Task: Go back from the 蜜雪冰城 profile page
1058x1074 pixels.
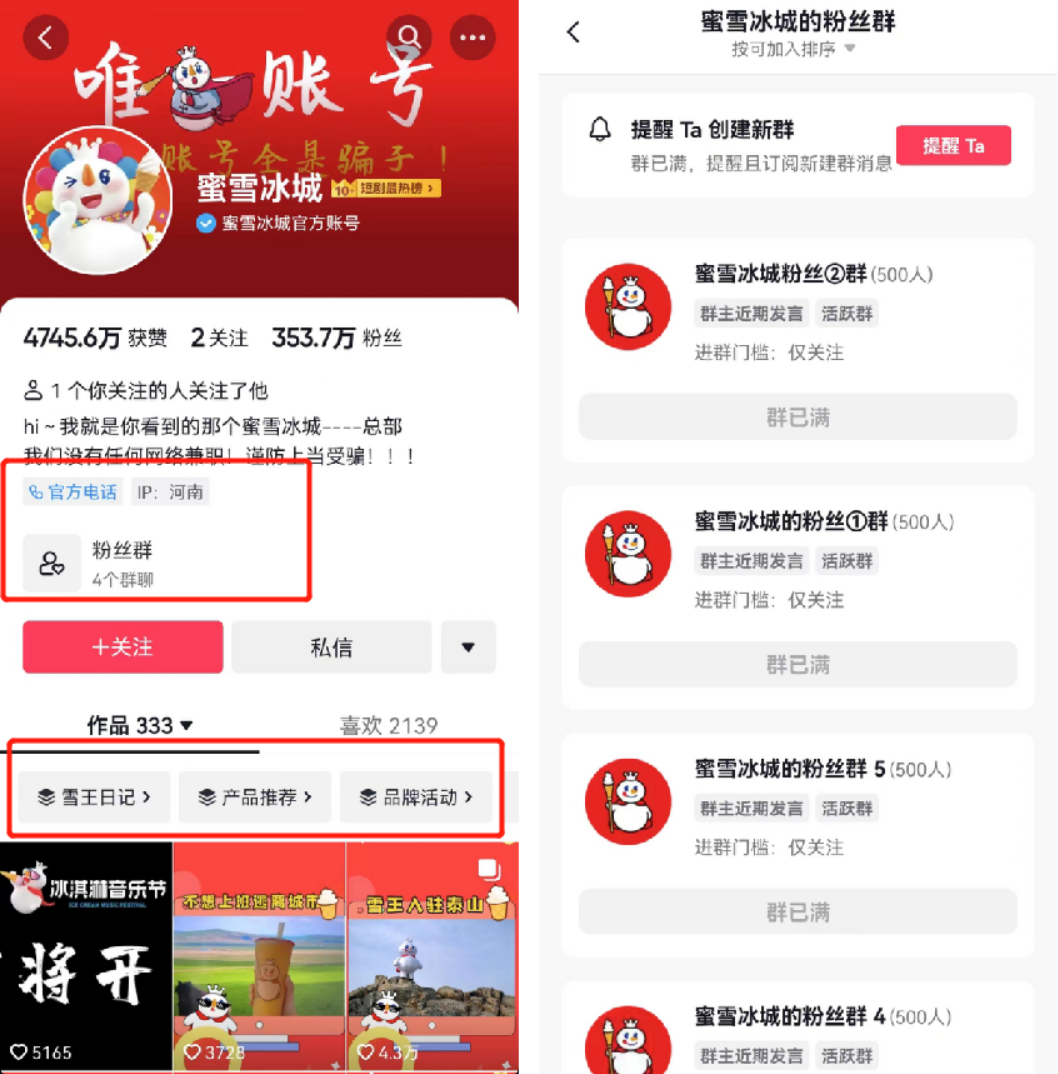Action: point(45,39)
